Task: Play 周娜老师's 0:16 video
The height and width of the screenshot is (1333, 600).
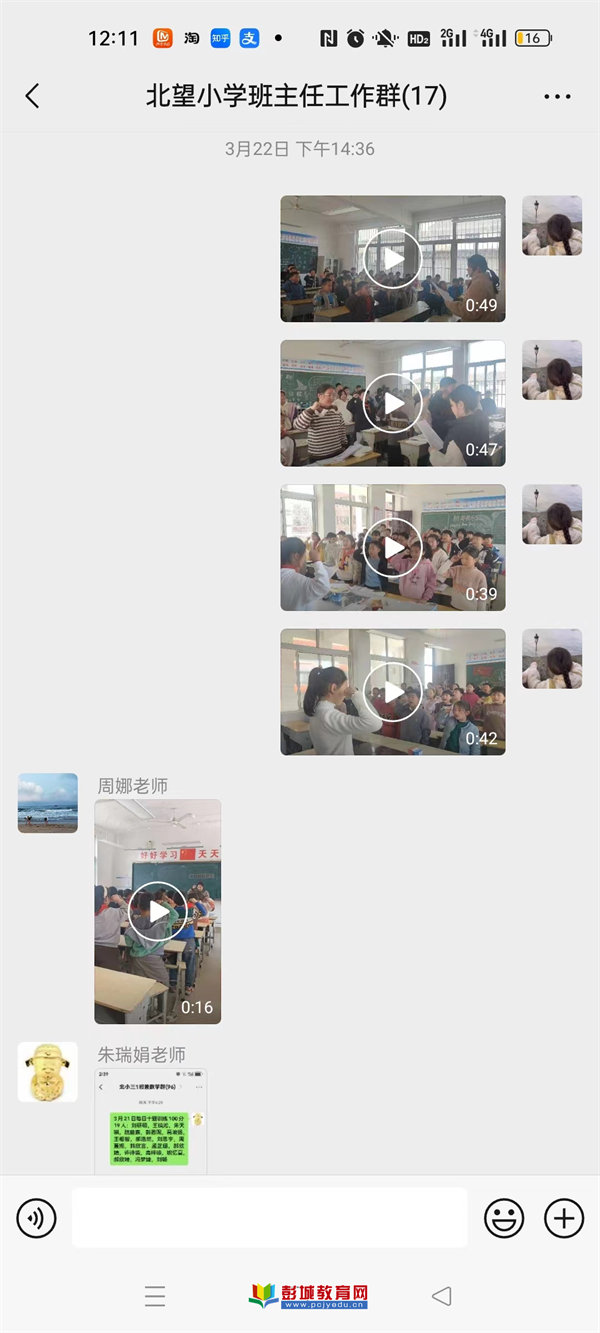Action: point(158,911)
